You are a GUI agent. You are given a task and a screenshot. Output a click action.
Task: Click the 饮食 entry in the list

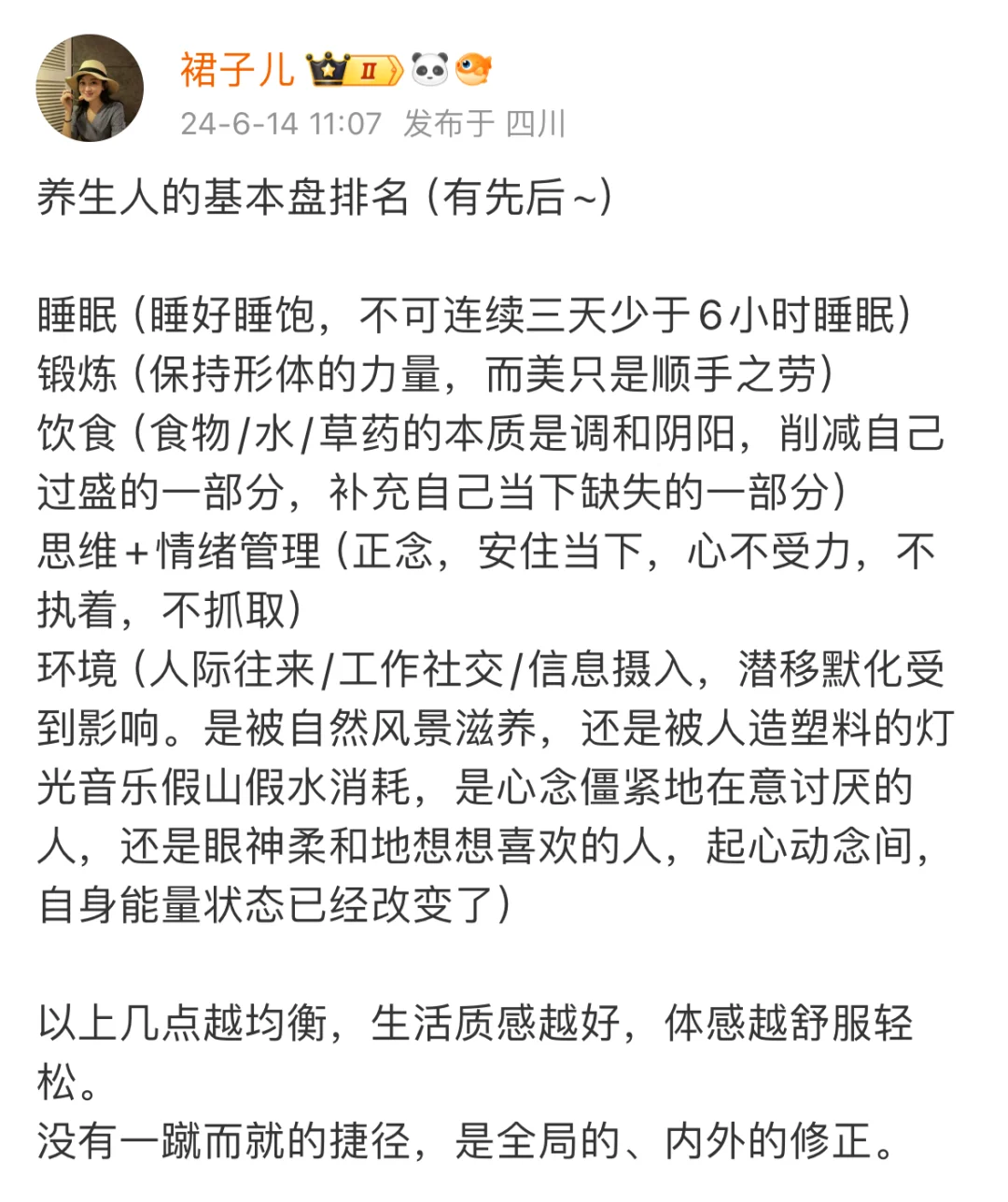84,431
